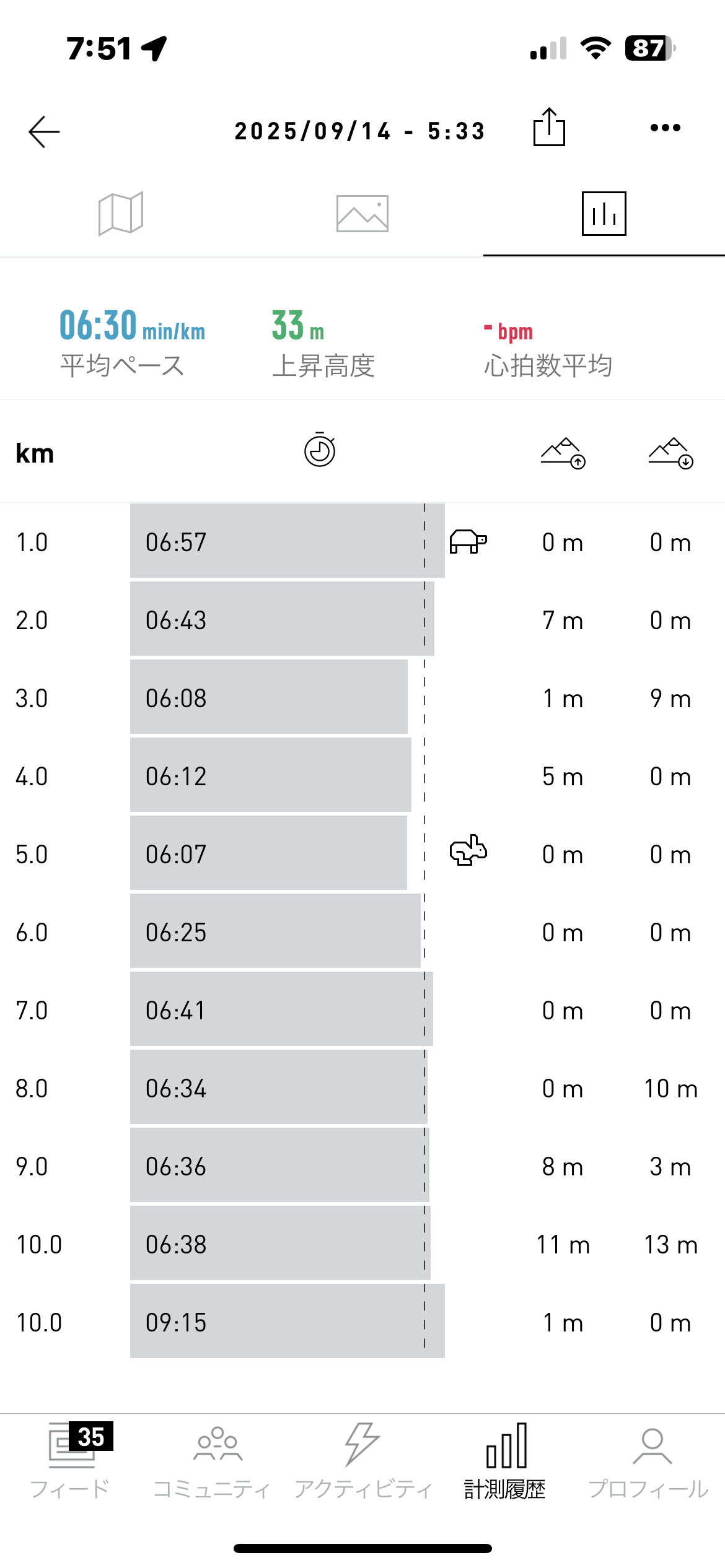Open the three-dot overflow menu
725x1568 pixels.
tap(666, 128)
